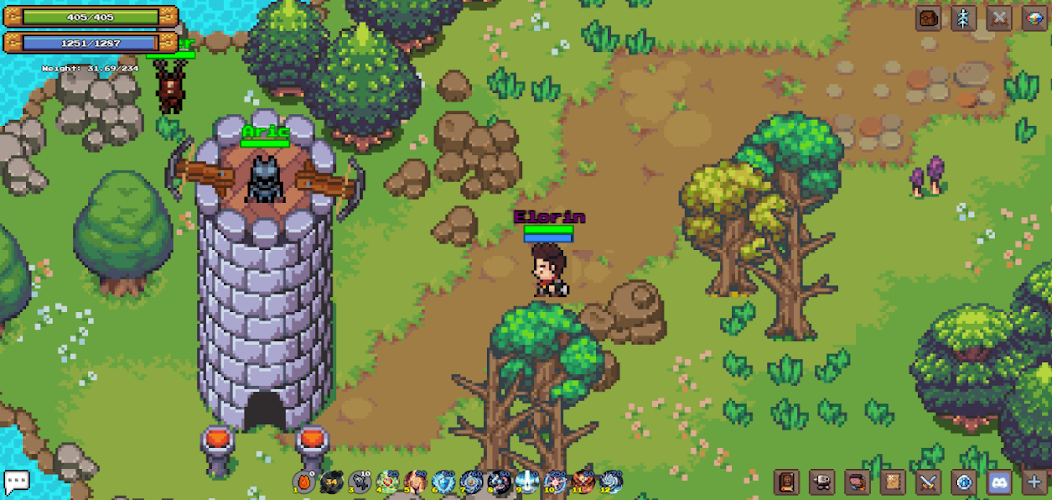1052x500 pixels.
Task: Cast the blue shield skill in slot 6
Action: pos(444,483)
